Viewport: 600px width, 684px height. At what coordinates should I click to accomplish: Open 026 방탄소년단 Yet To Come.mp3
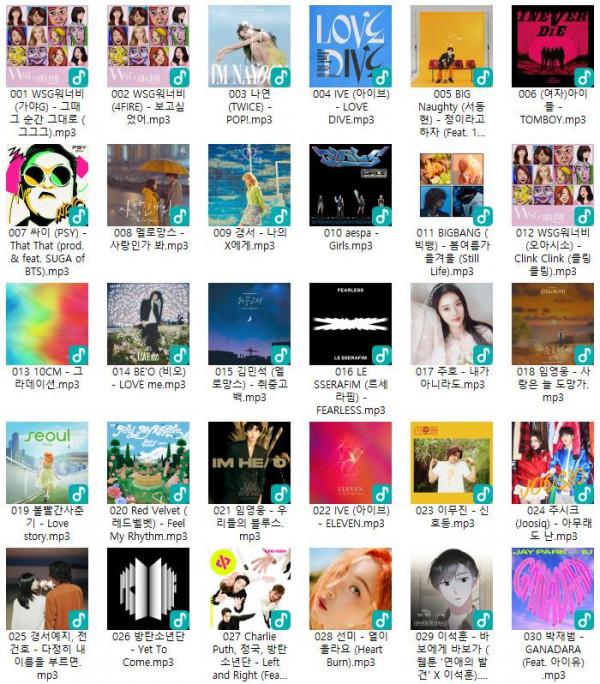tap(148, 589)
